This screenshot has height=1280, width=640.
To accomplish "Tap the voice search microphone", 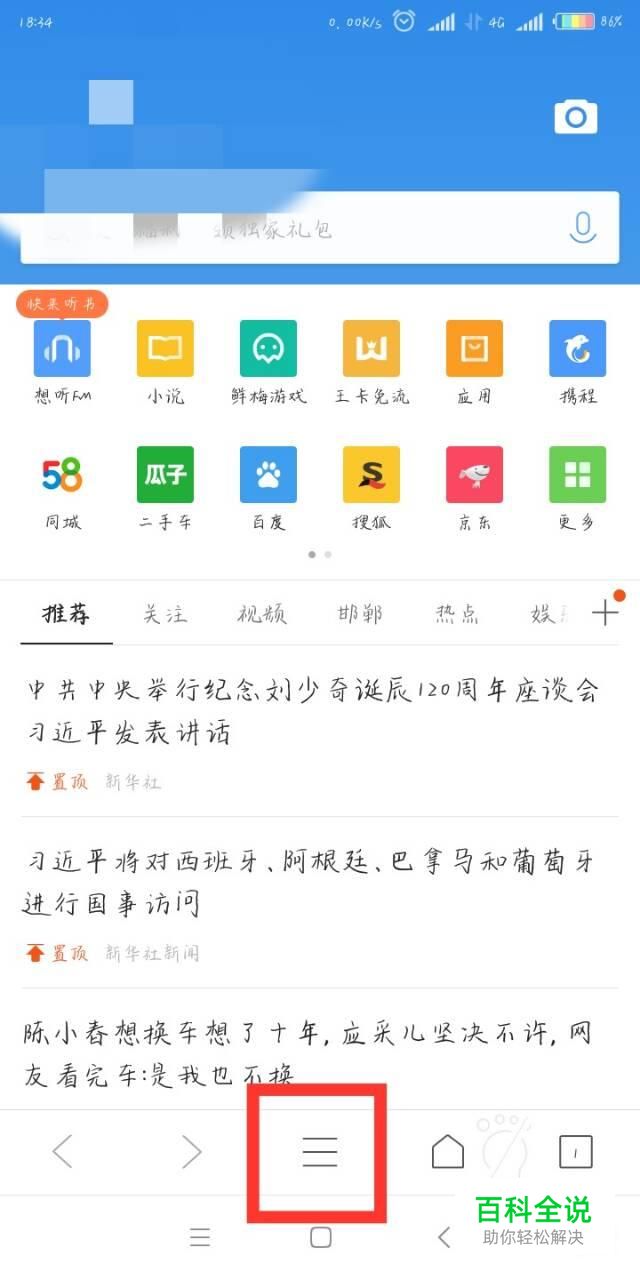I will 582,229.
